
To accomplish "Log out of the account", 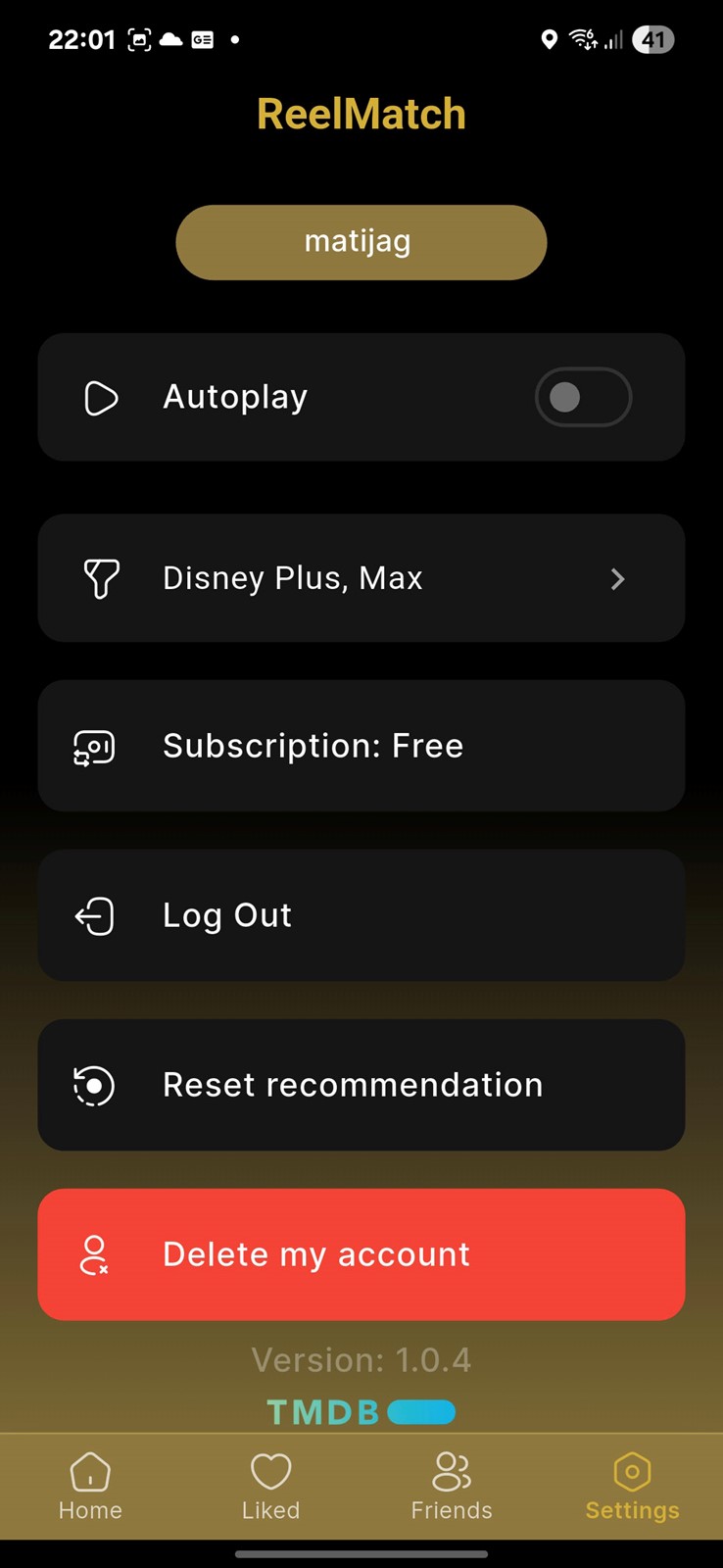I will click(x=361, y=915).
